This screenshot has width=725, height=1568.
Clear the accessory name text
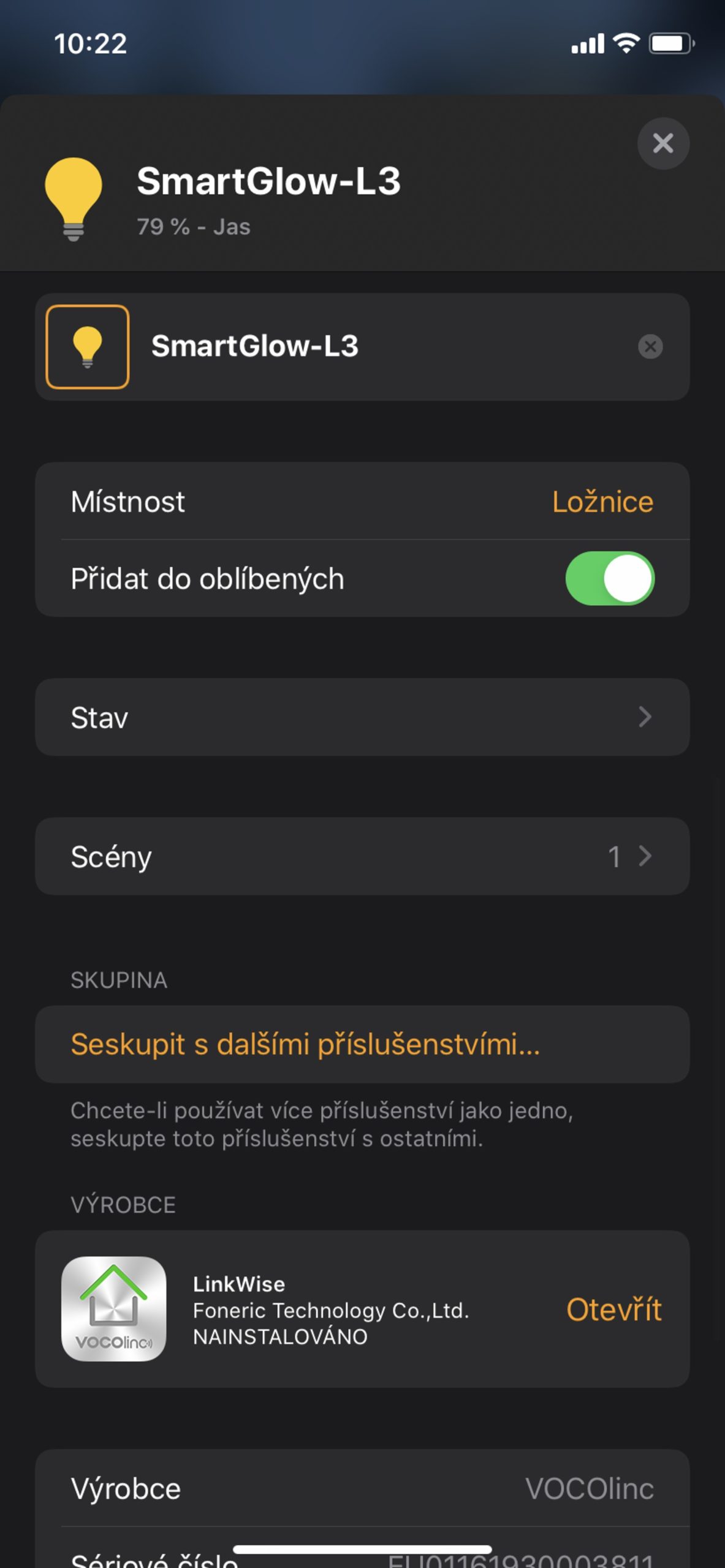tap(650, 347)
